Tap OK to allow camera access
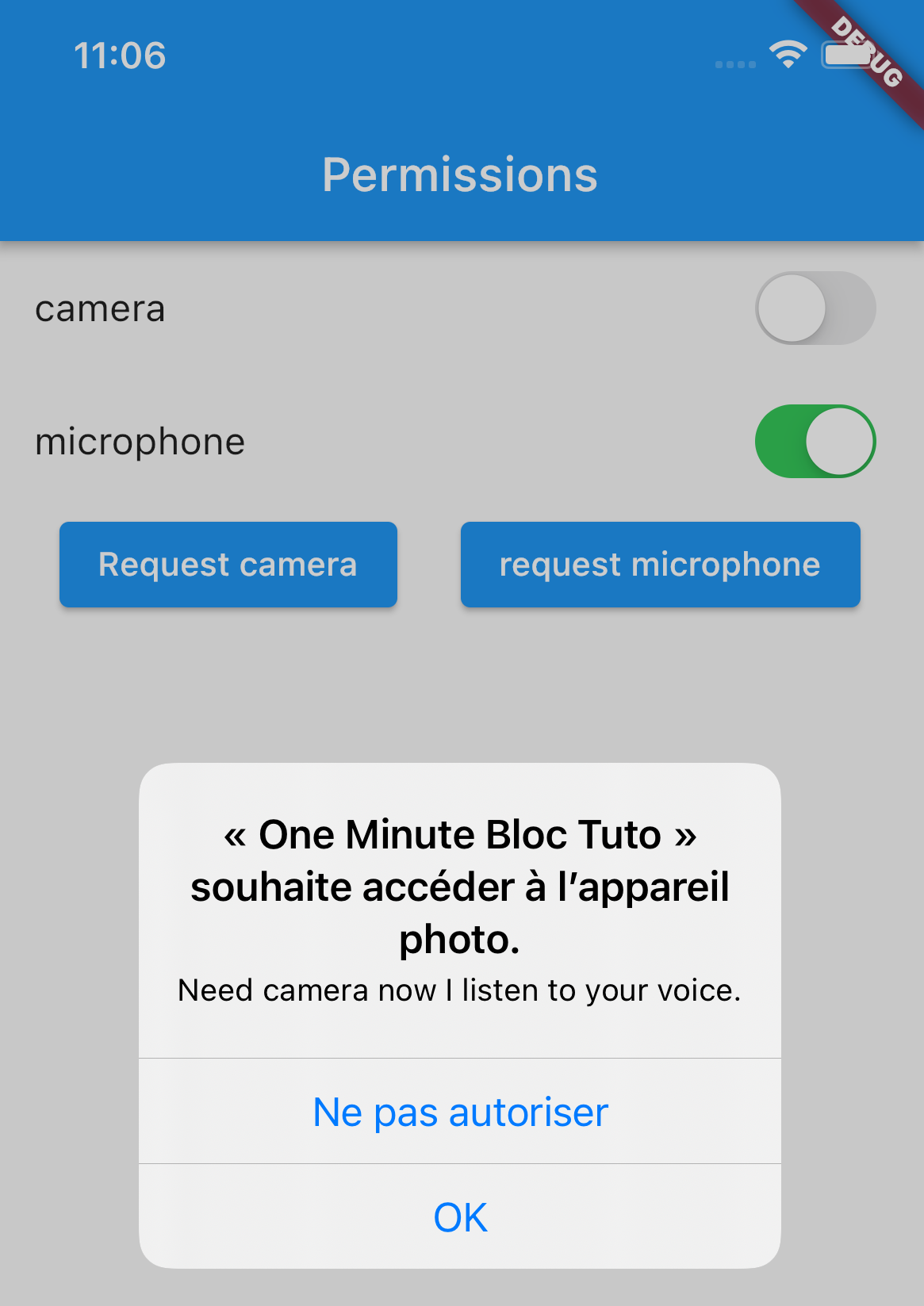This screenshot has height=1306, width=924. tap(460, 1216)
